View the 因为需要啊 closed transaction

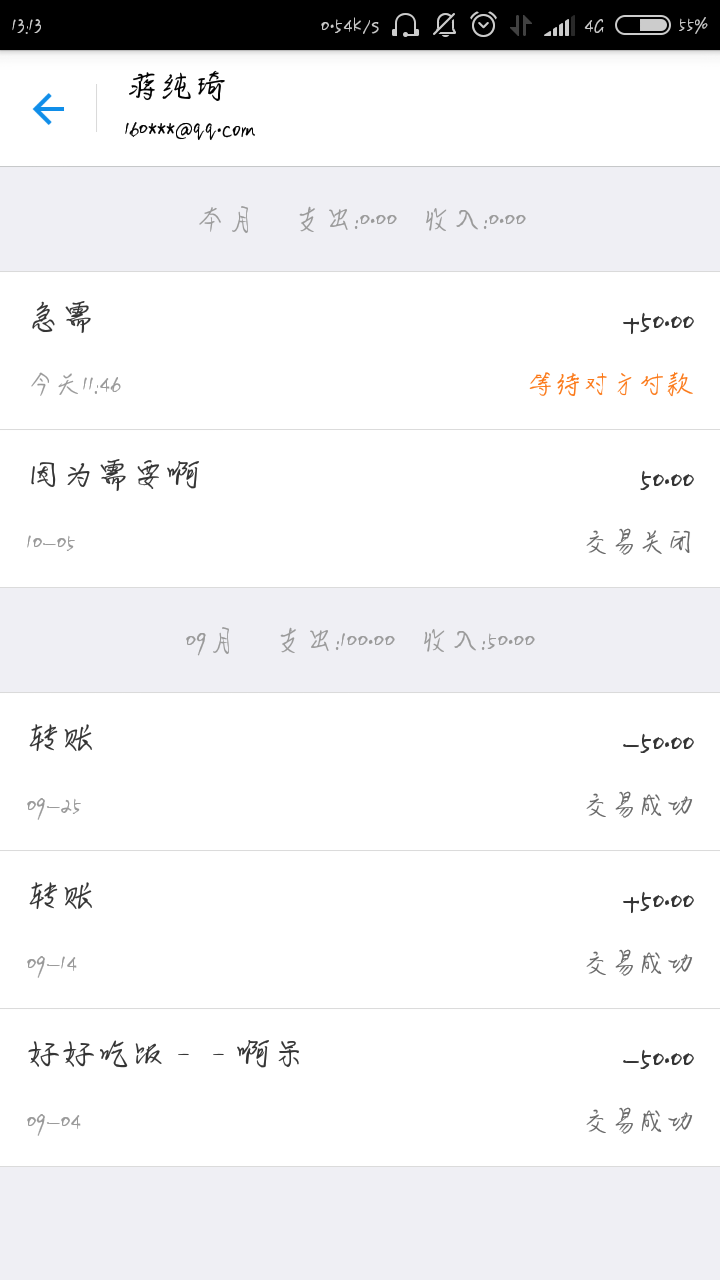pyautogui.click(x=360, y=509)
